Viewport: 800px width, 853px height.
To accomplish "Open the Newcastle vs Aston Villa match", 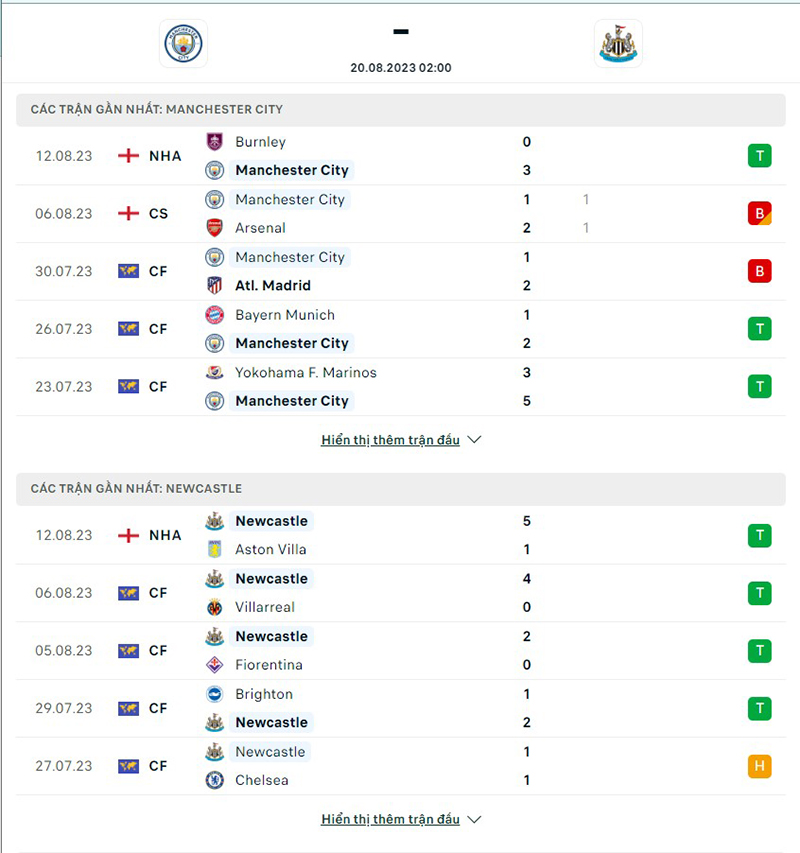I will point(400,535).
